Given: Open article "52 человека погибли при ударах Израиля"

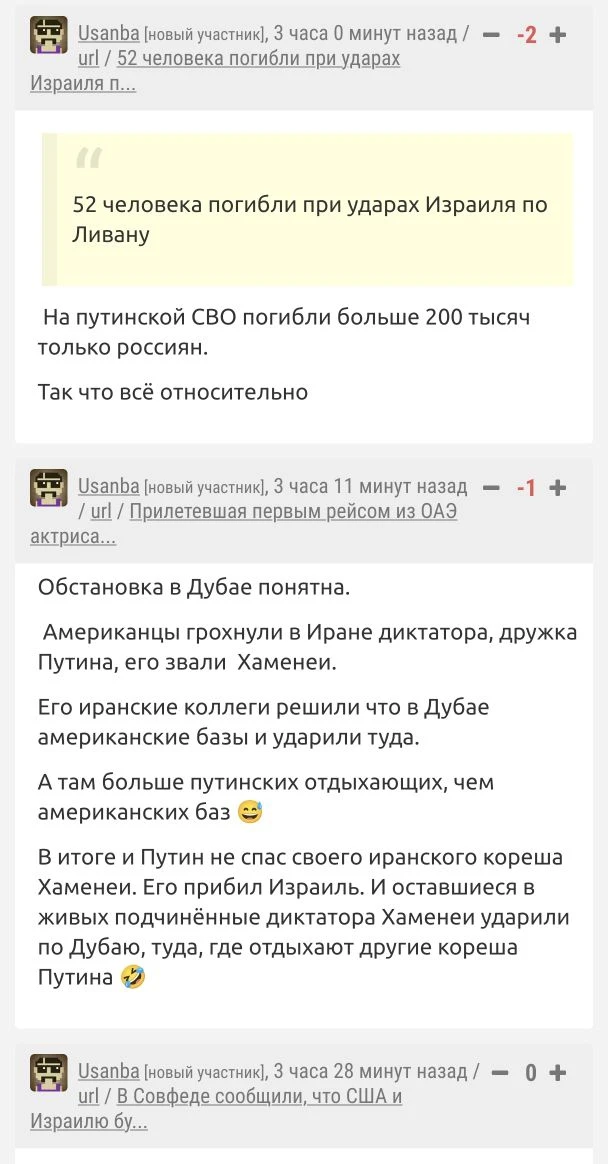Looking at the screenshot, I should [258, 59].
